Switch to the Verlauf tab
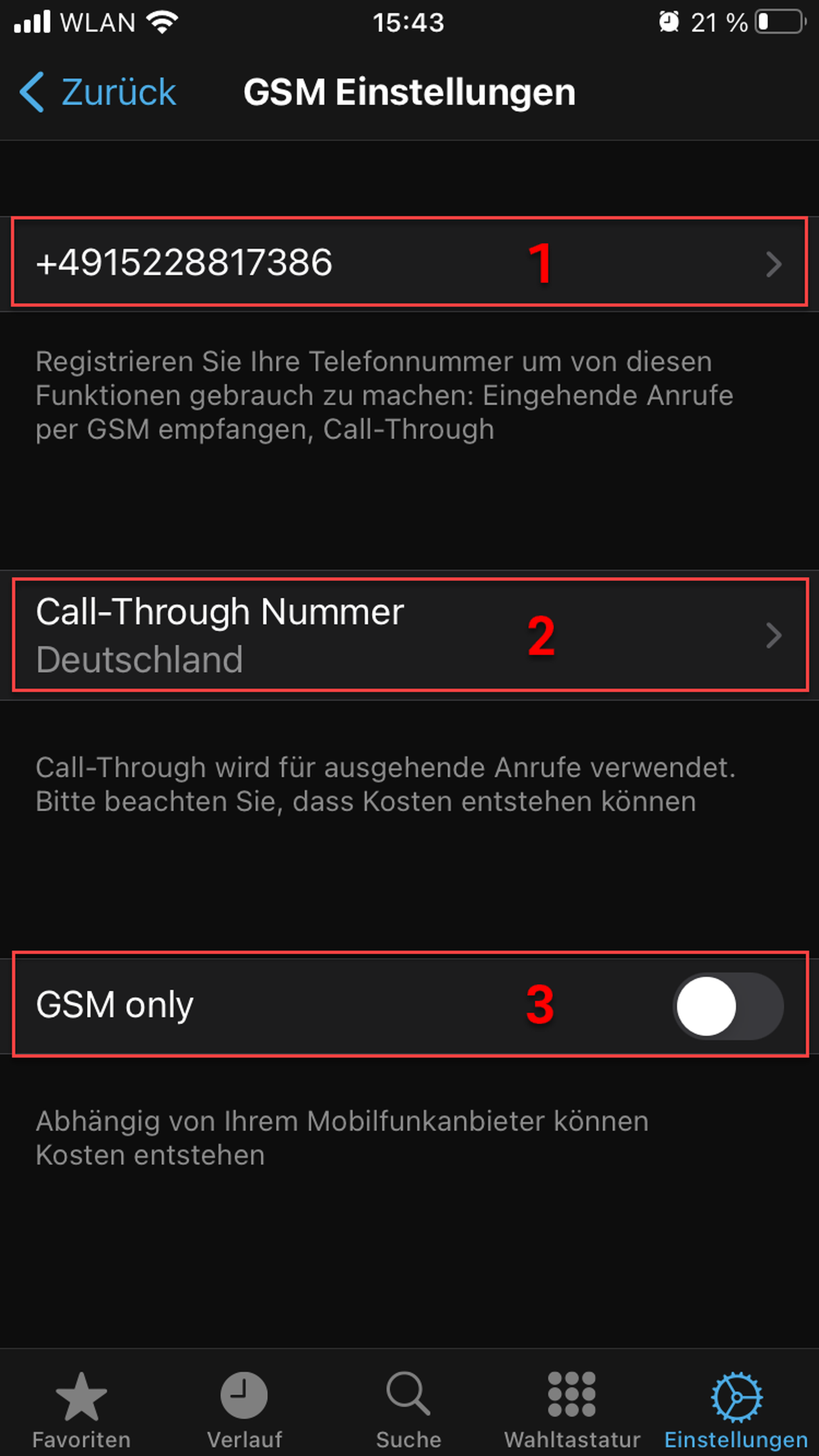 (244, 1411)
